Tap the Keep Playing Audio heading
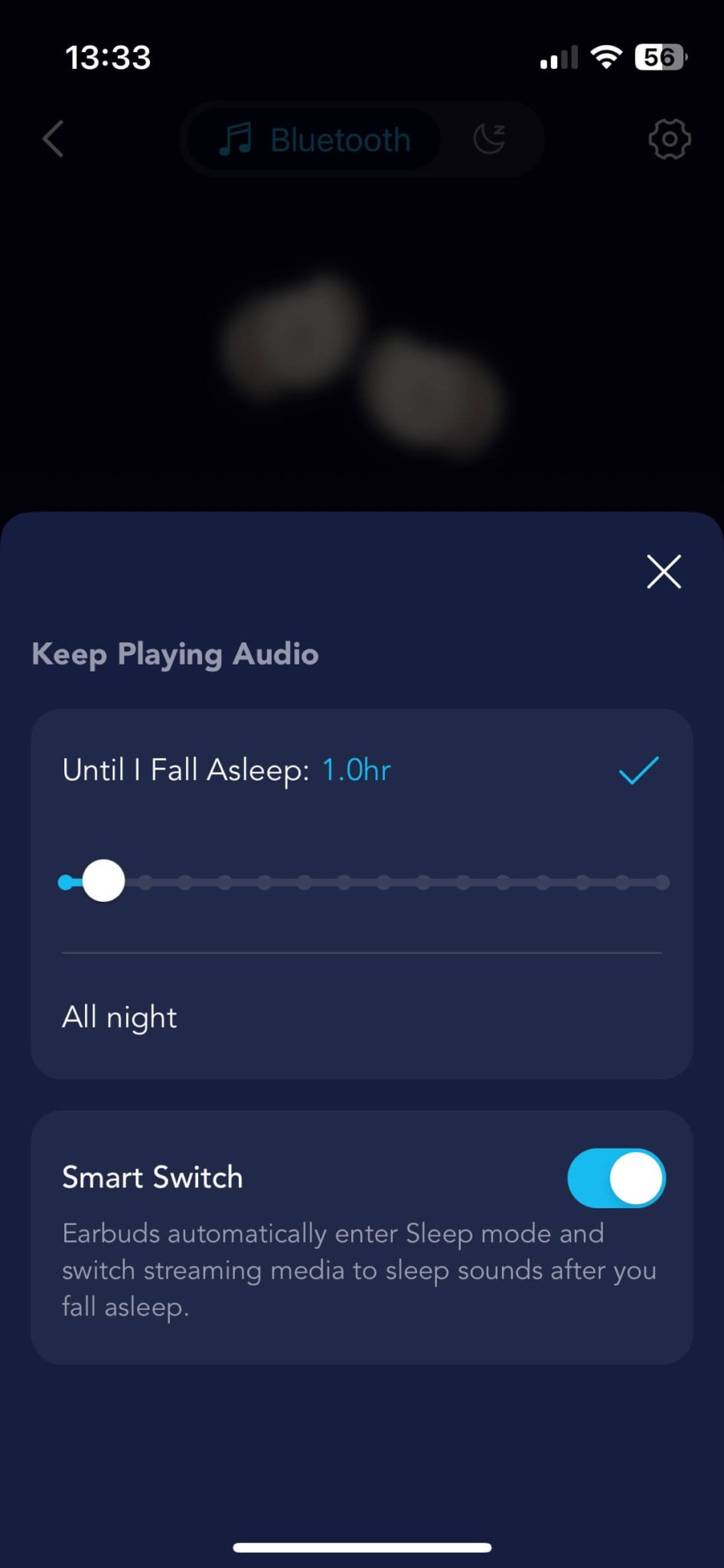The height and width of the screenshot is (1568, 724). (x=174, y=655)
